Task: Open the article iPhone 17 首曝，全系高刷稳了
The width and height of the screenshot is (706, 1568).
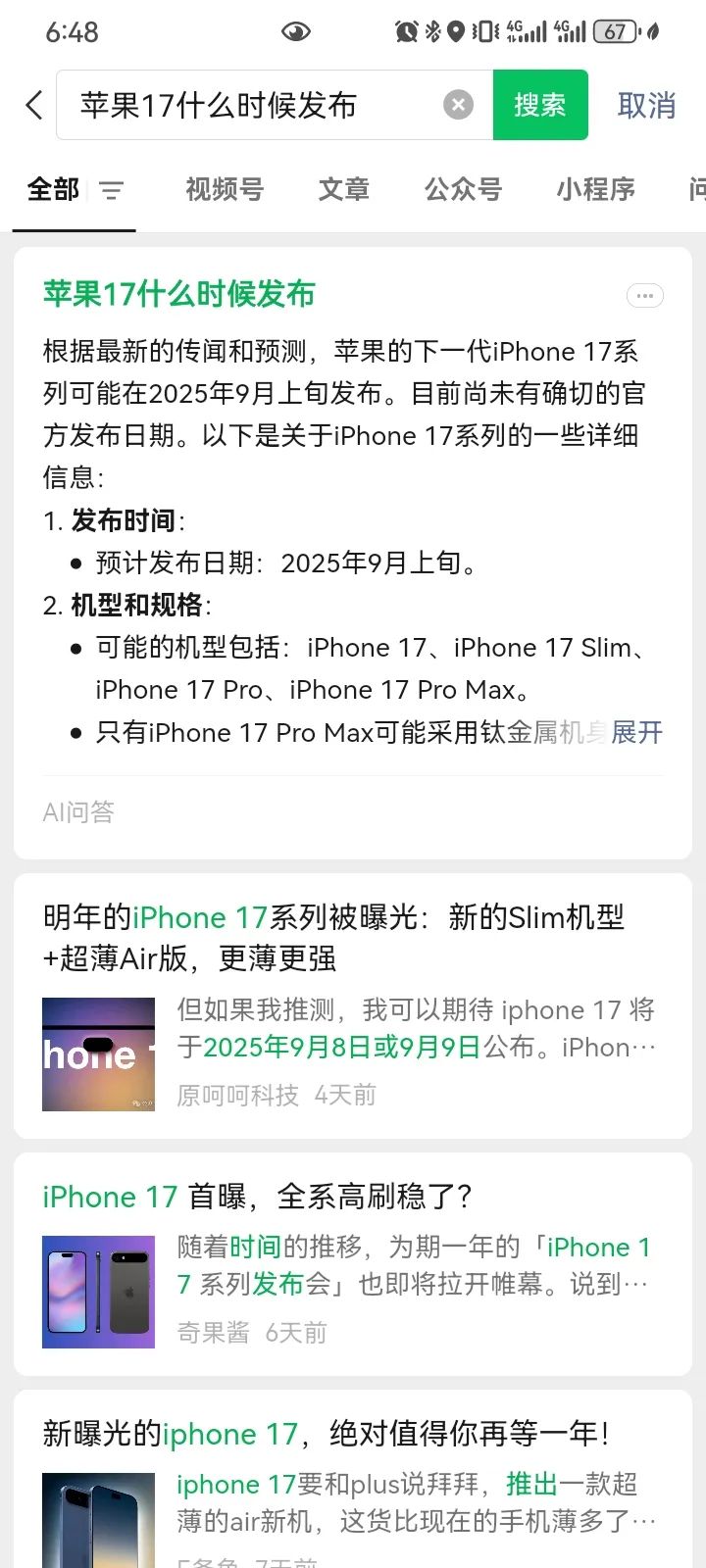Action: click(x=258, y=1197)
